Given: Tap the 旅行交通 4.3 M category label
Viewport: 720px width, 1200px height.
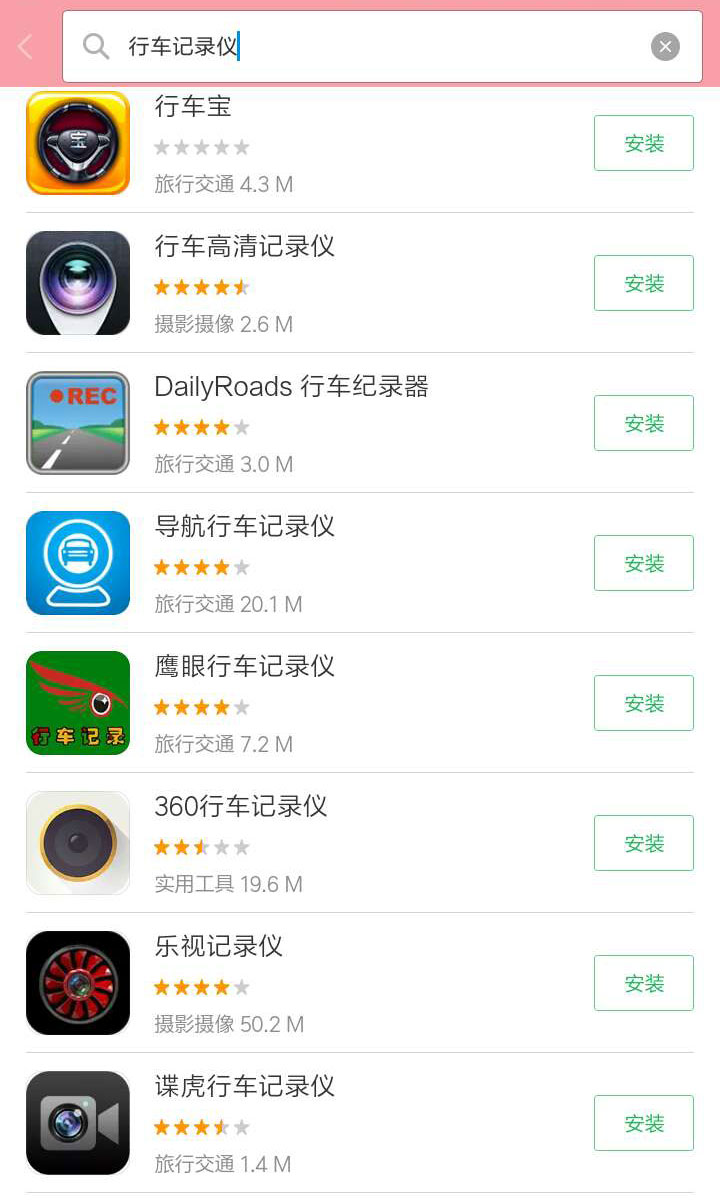Looking at the screenshot, I should (x=222, y=184).
